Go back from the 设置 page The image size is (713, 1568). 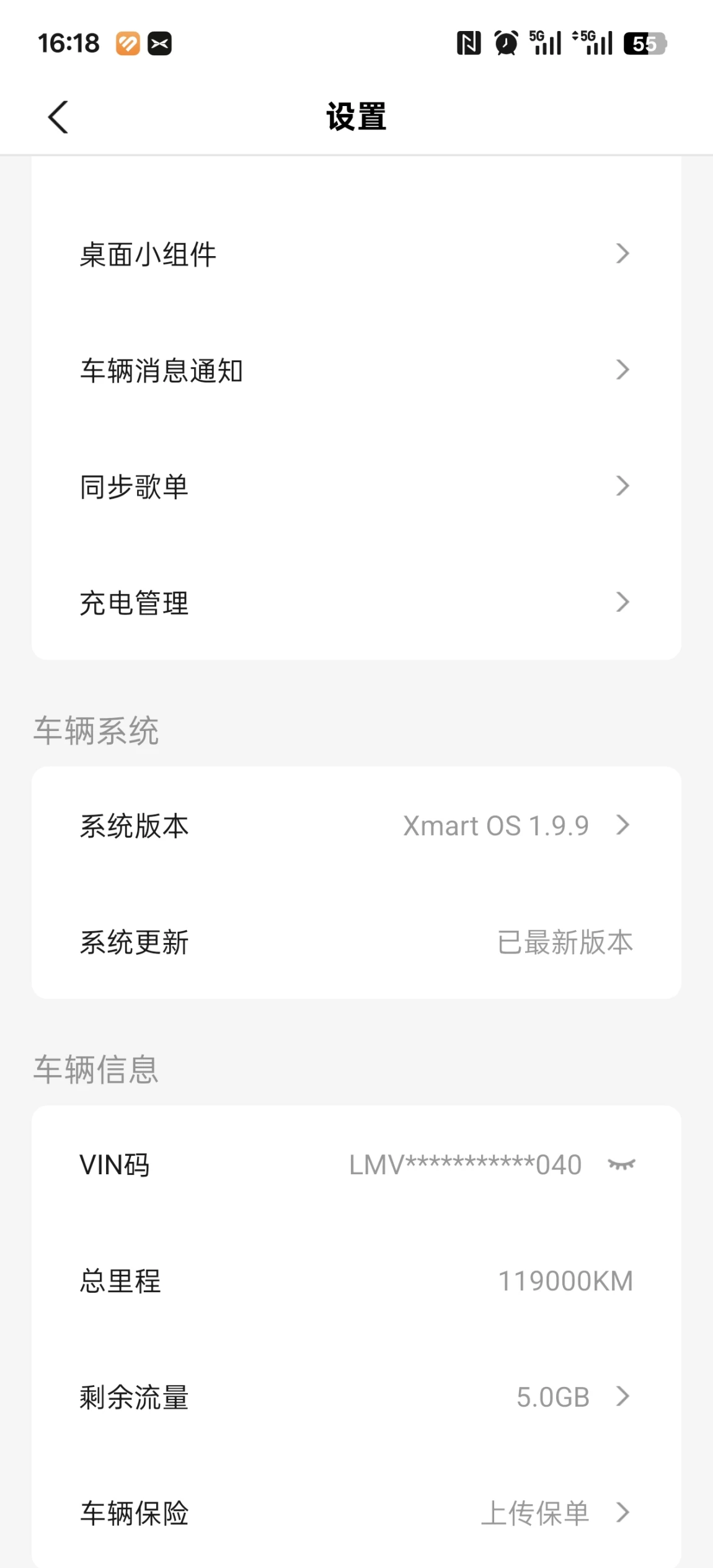pyautogui.click(x=58, y=117)
